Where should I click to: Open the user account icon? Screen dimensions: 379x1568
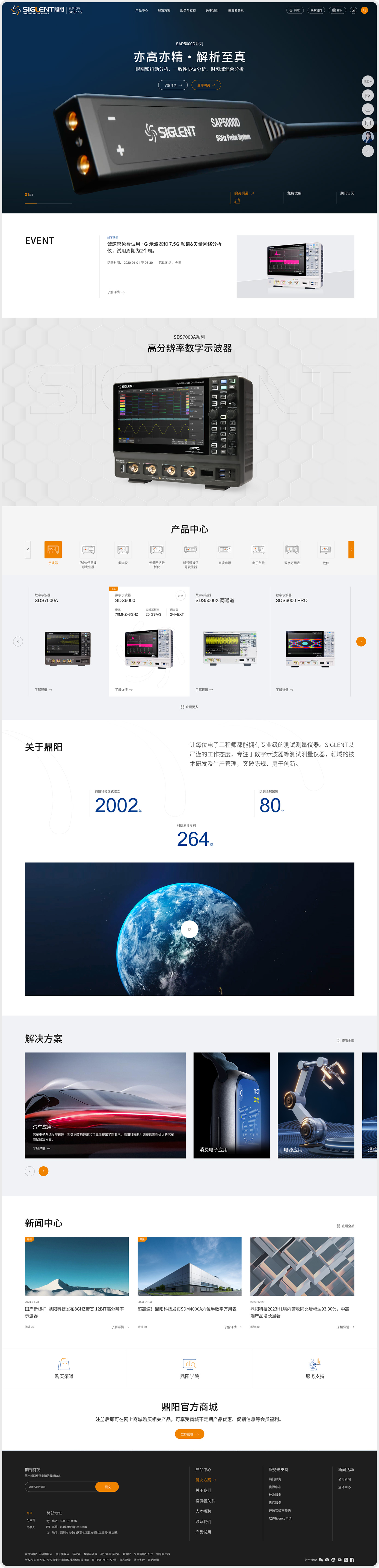coord(353,10)
